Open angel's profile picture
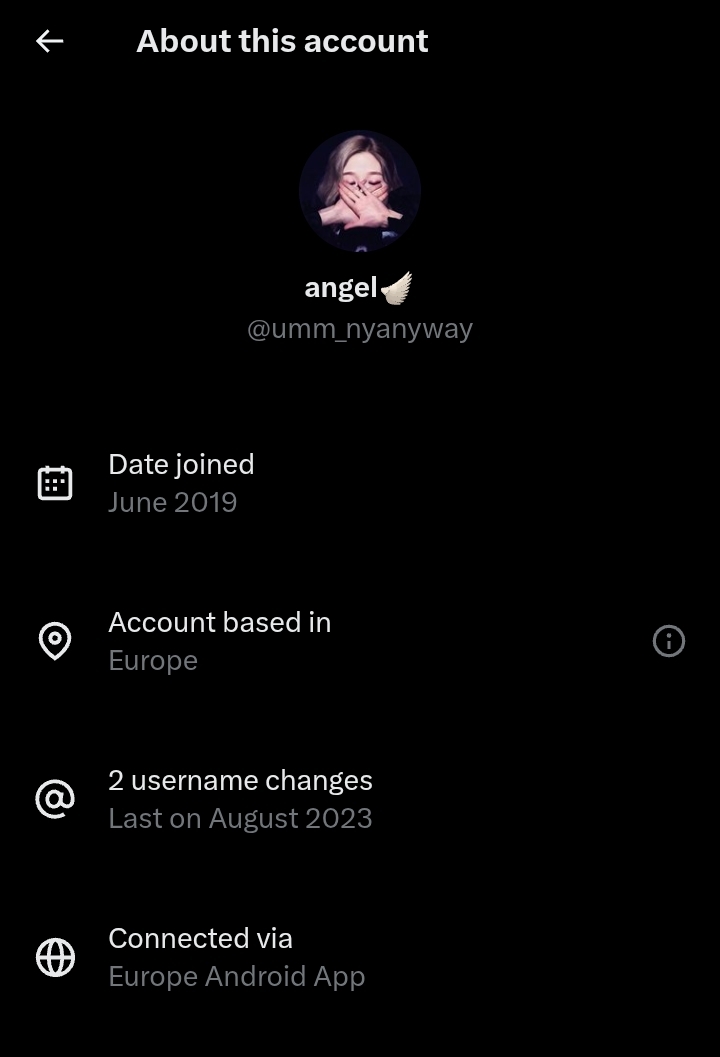The height and width of the screenshot is (1057, 720). coord(360,191)
